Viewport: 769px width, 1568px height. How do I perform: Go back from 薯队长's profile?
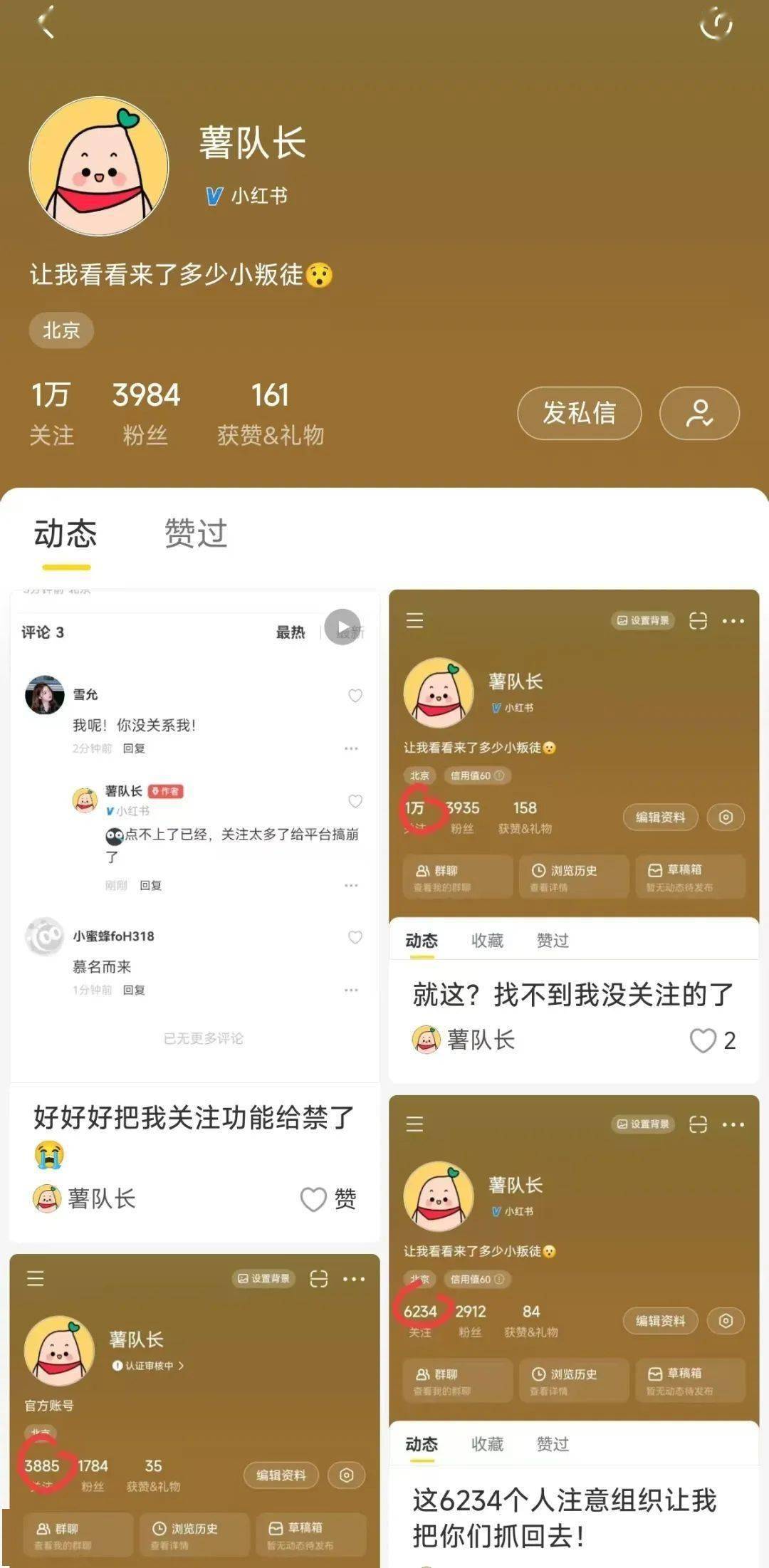click(47, 23)
